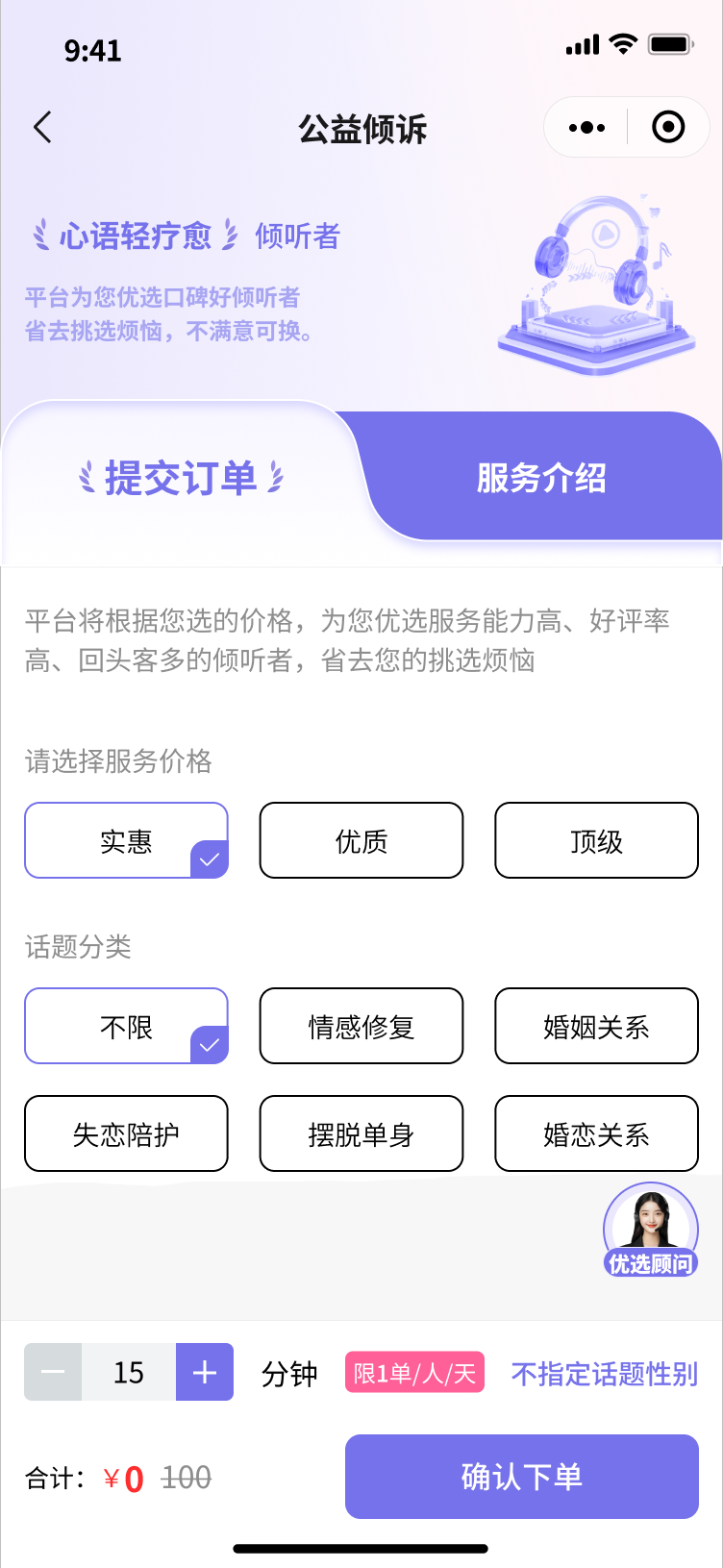This screenshot has height=1568, width=723.
Task: Choose the 摆脱单身 topic
Action: point(361,1134)
